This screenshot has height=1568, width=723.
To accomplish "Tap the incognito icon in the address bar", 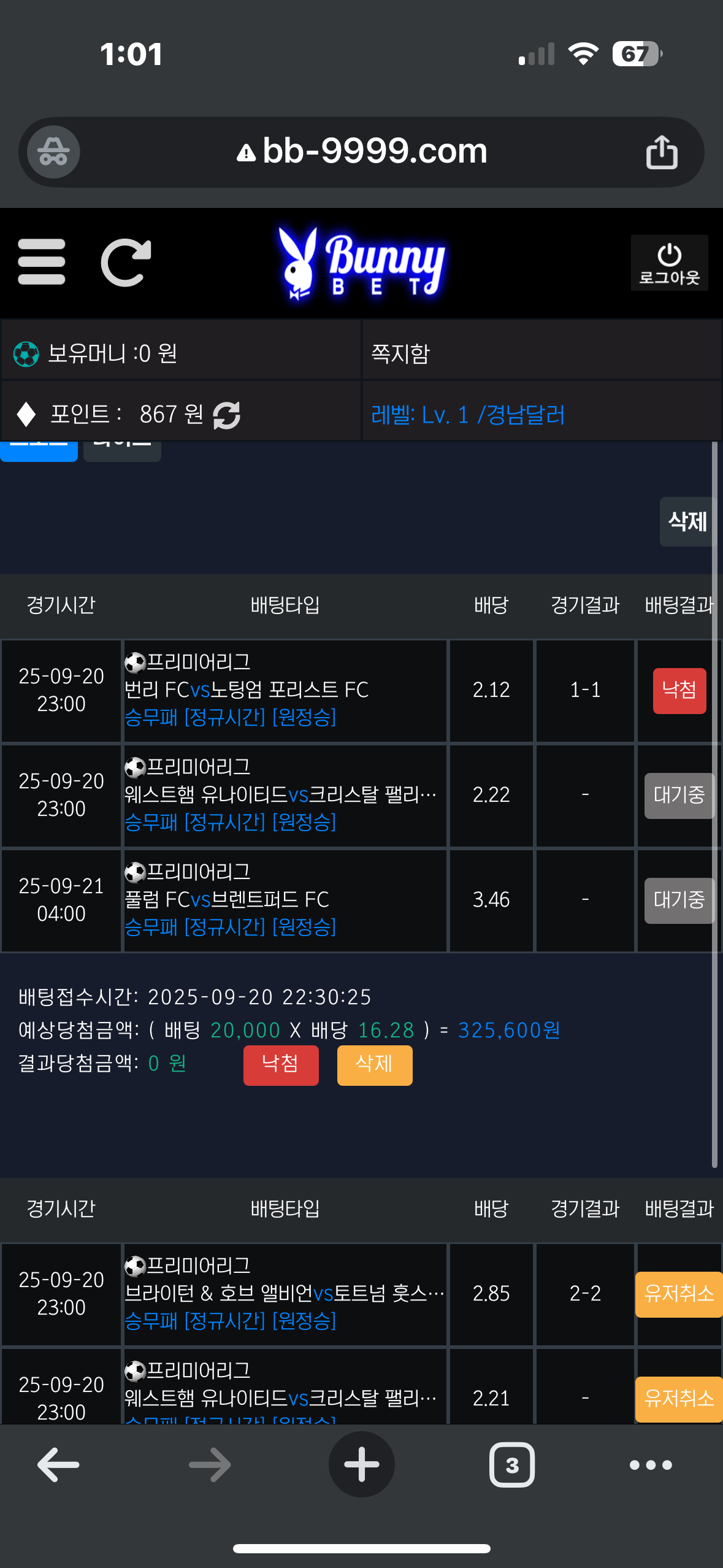I will [x=54, y=152].
